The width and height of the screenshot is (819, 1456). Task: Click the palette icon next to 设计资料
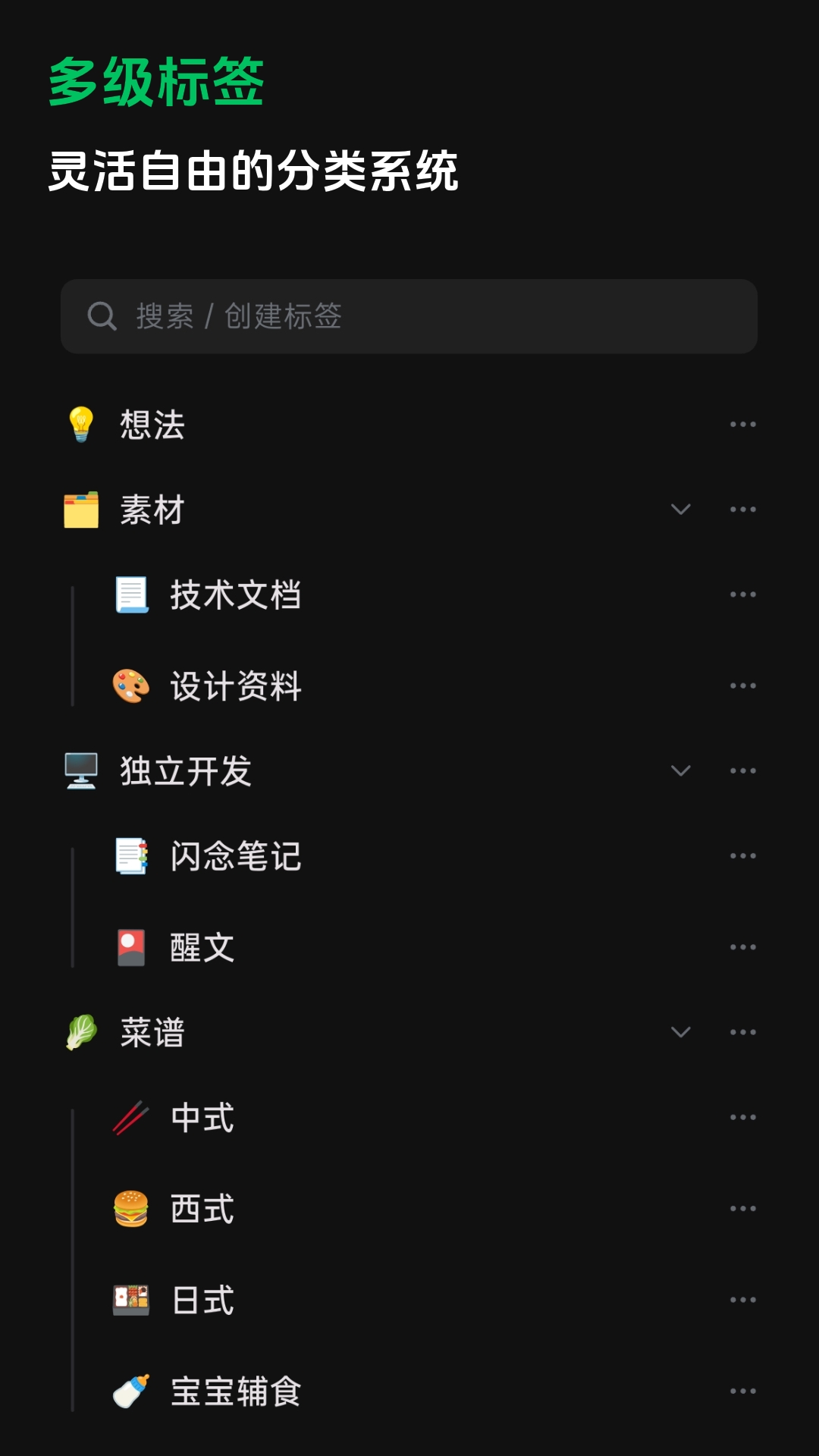coord(130,686)
